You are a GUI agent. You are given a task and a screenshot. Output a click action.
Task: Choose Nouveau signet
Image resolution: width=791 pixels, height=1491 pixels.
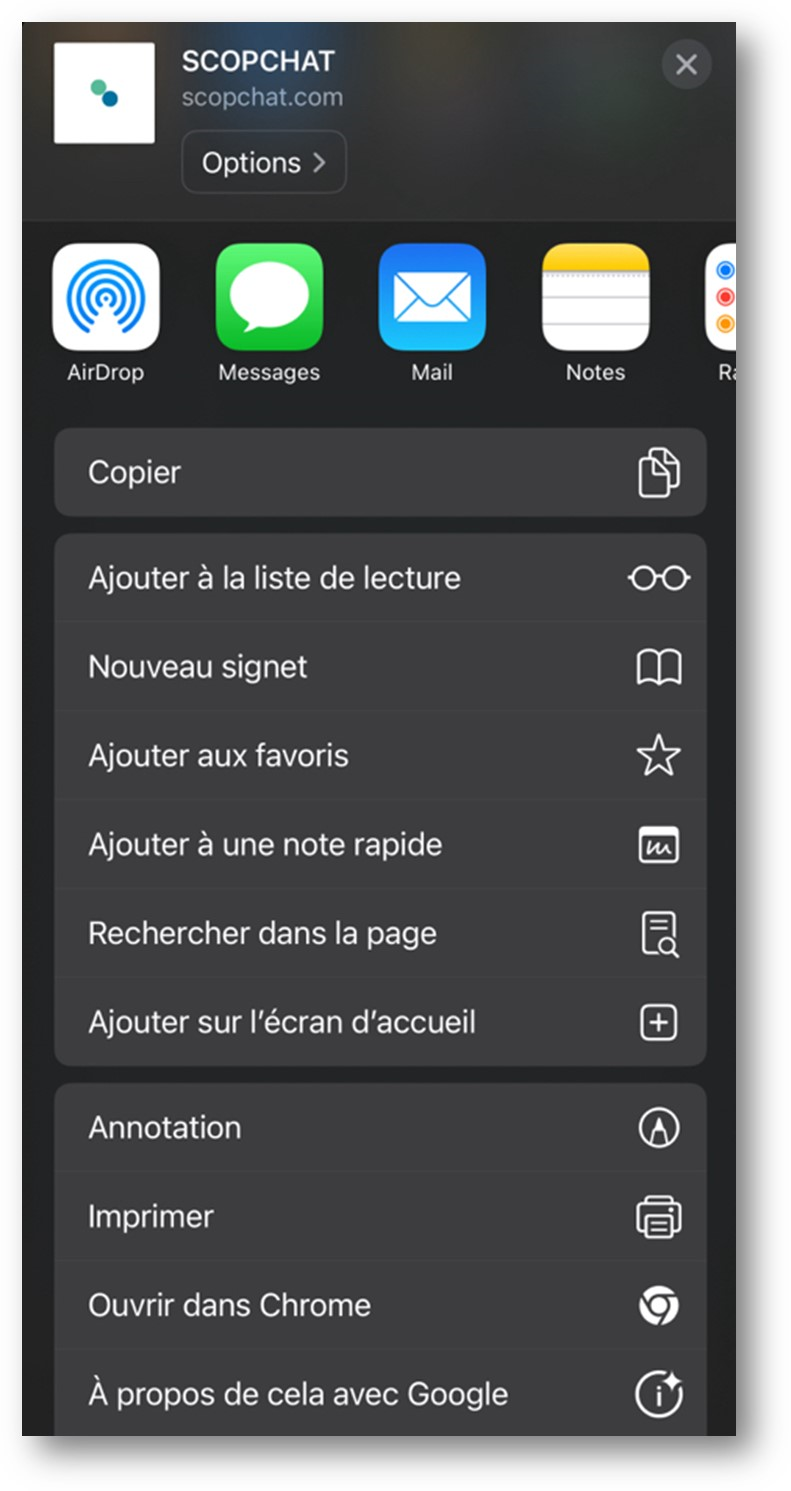tap(380, 667)
